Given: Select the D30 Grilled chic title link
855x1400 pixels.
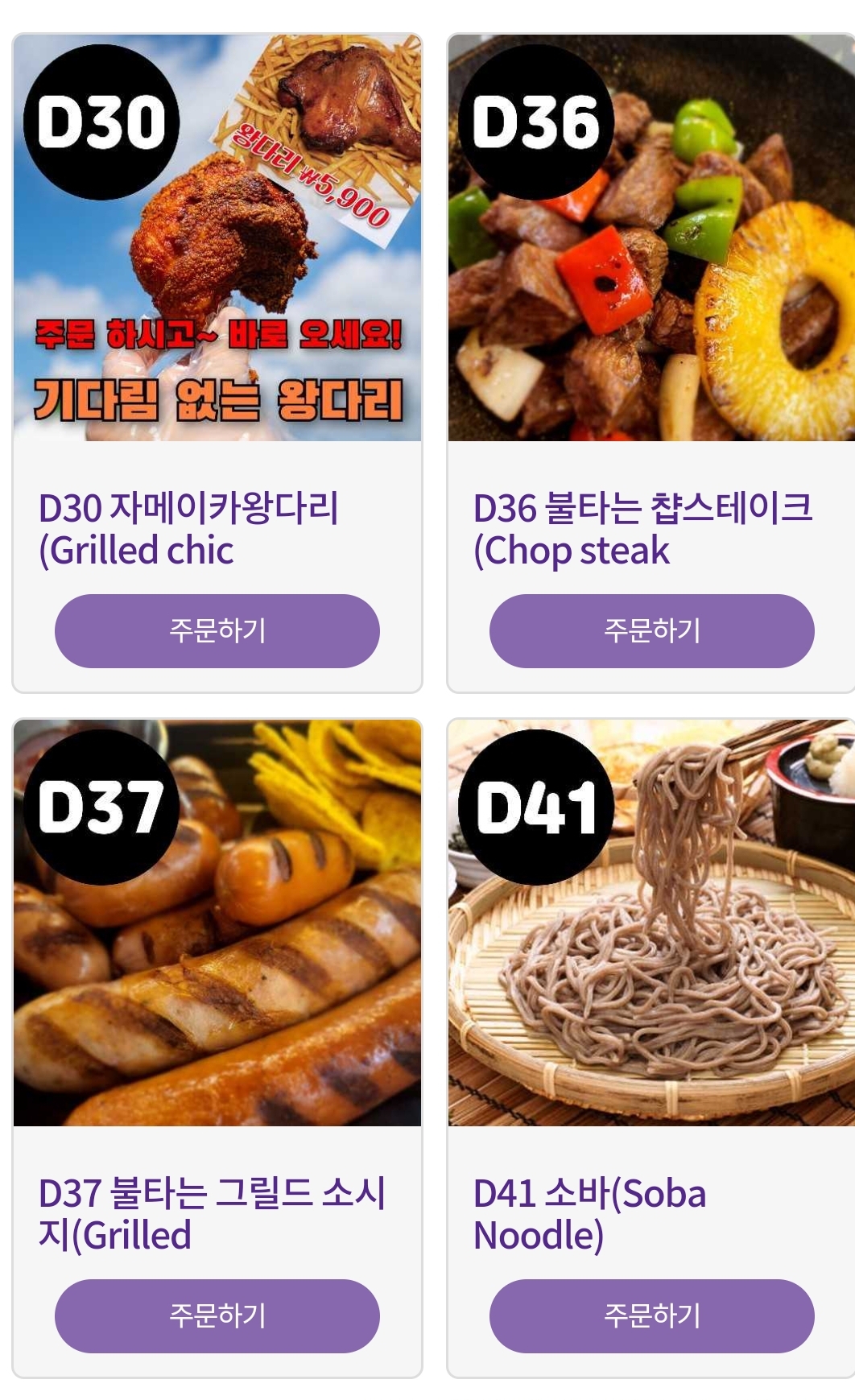Looking at the screenshot, I should [x=191, y=527].
